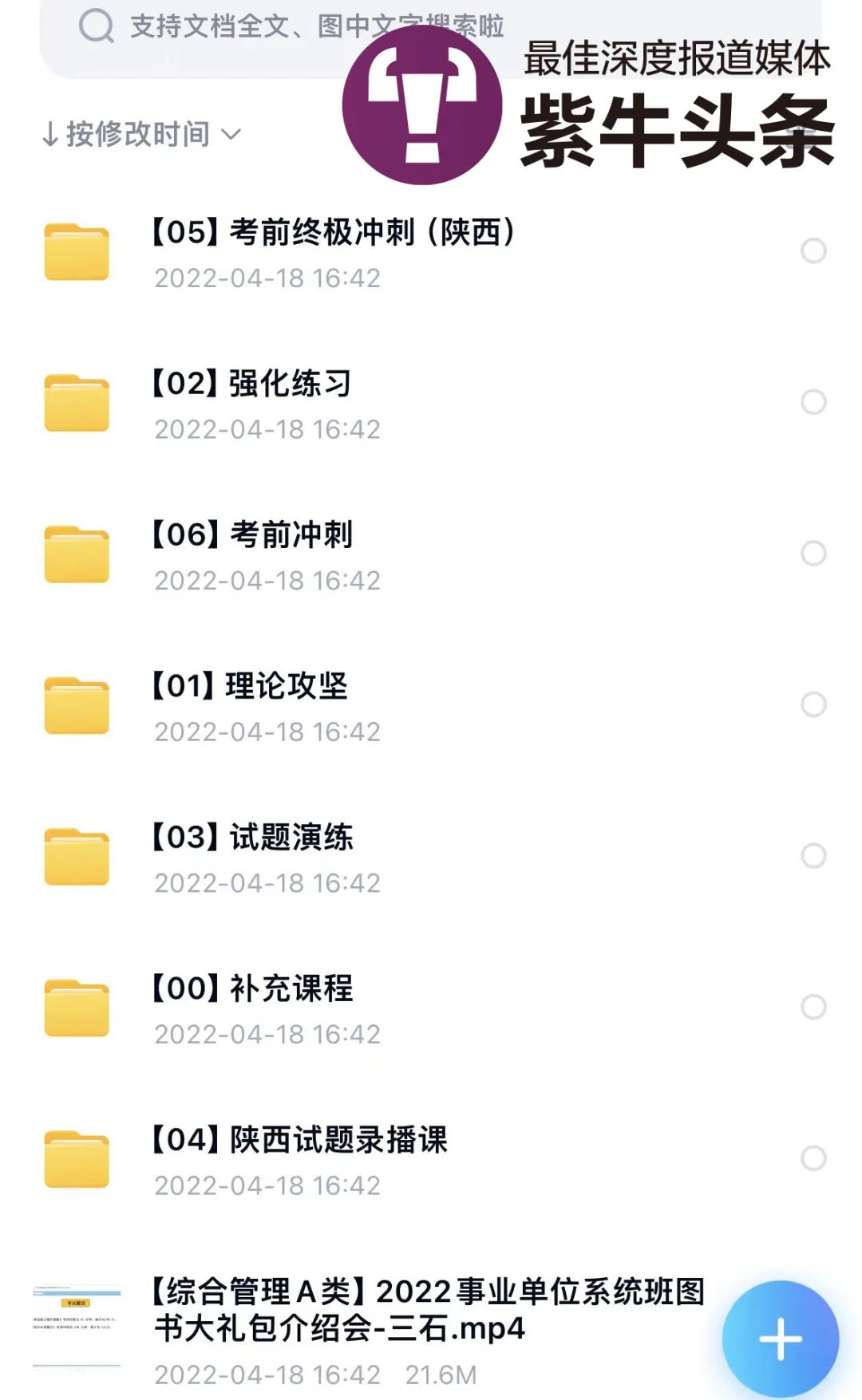Select the 【01】理论攻坚 folder checkbox
The width and height of the screenshot is (862, 1400).
813,704
